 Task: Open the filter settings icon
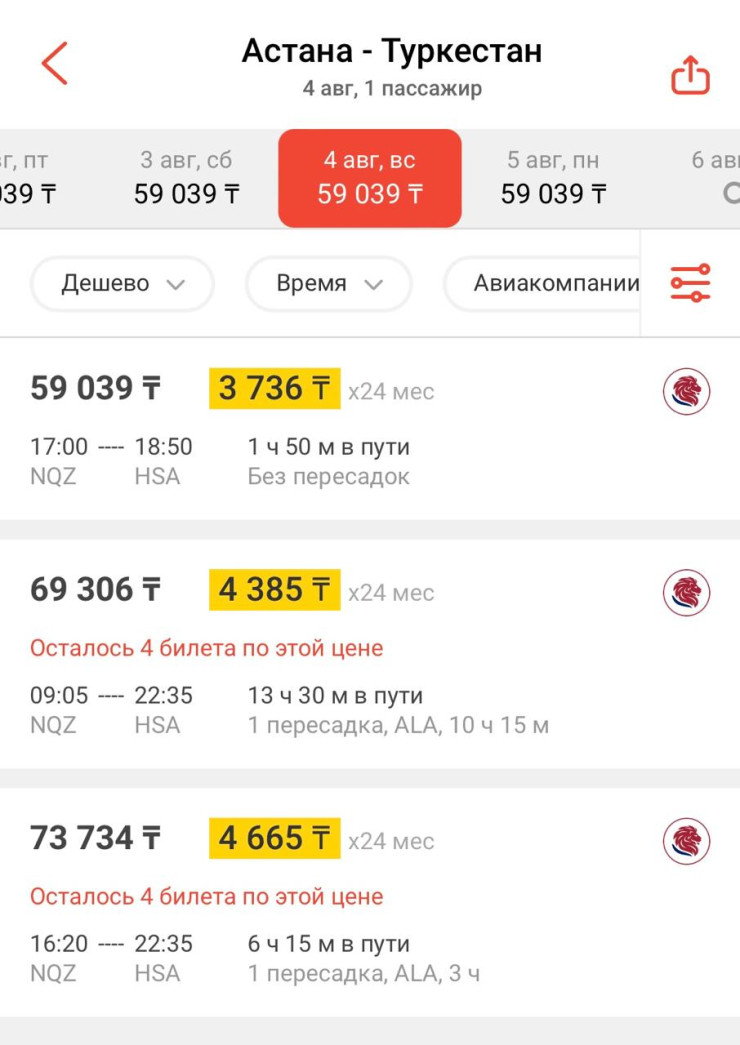click(x=690, y=283)
